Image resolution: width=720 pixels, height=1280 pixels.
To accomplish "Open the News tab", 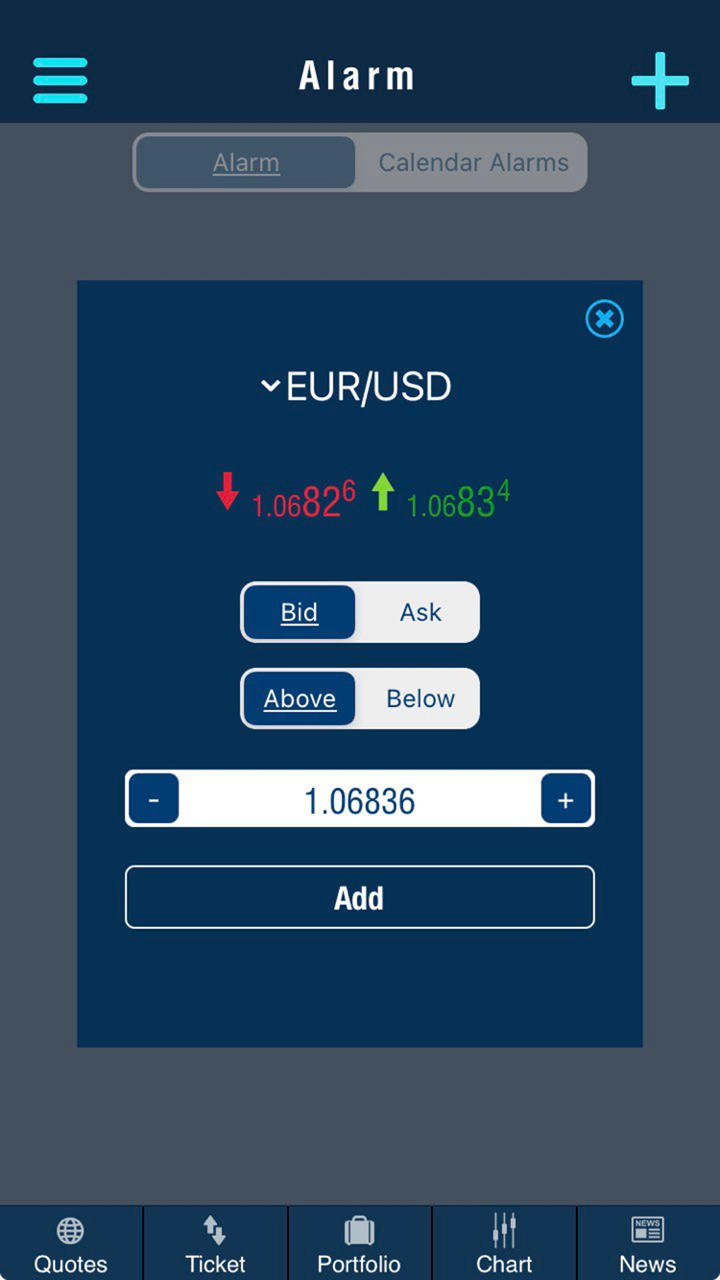I will [648, 1245].
